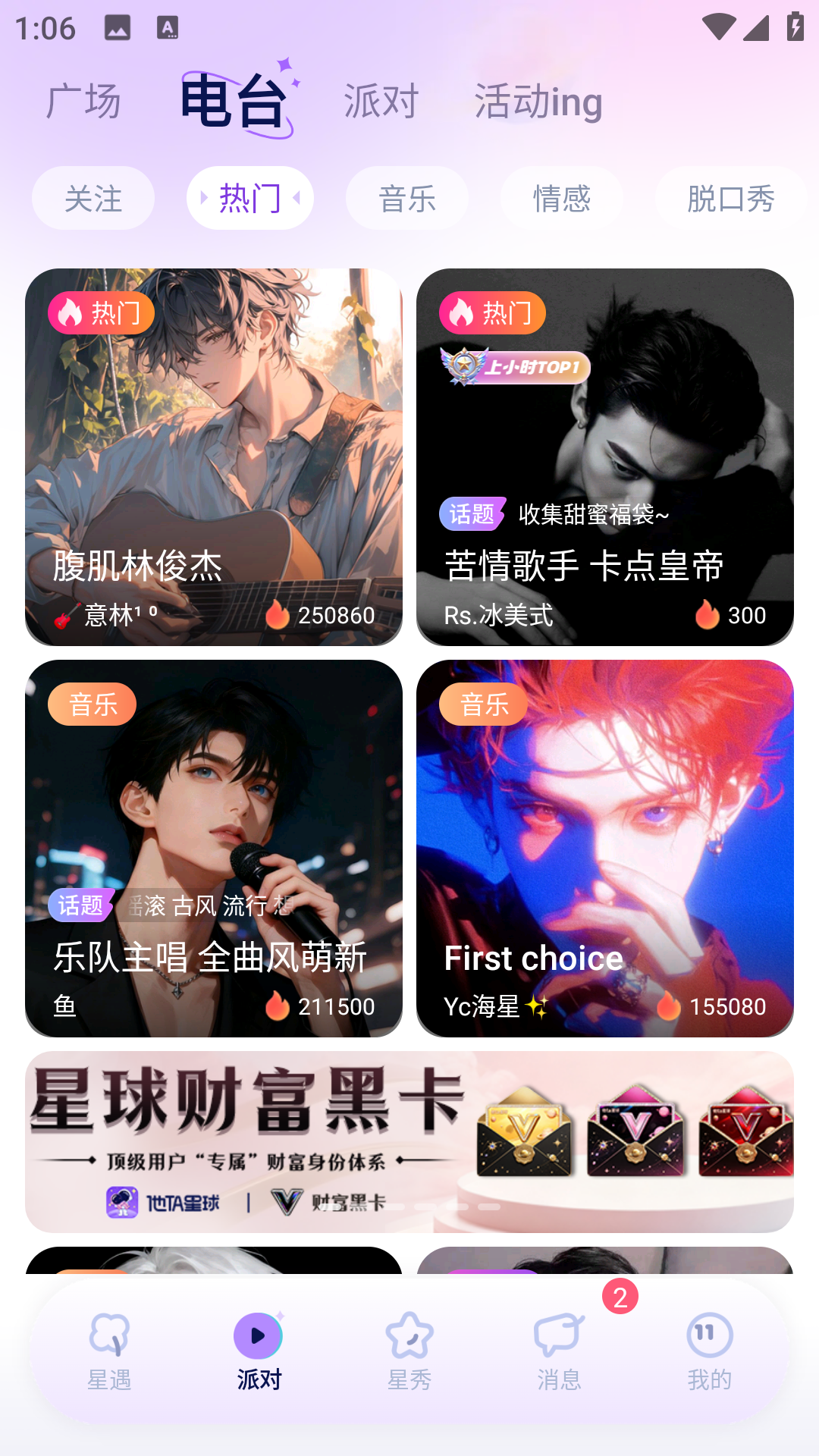The height and width of the screenshot is (1456, 819).
Task: Select the 关注 filter
Action: pos(93,198)
